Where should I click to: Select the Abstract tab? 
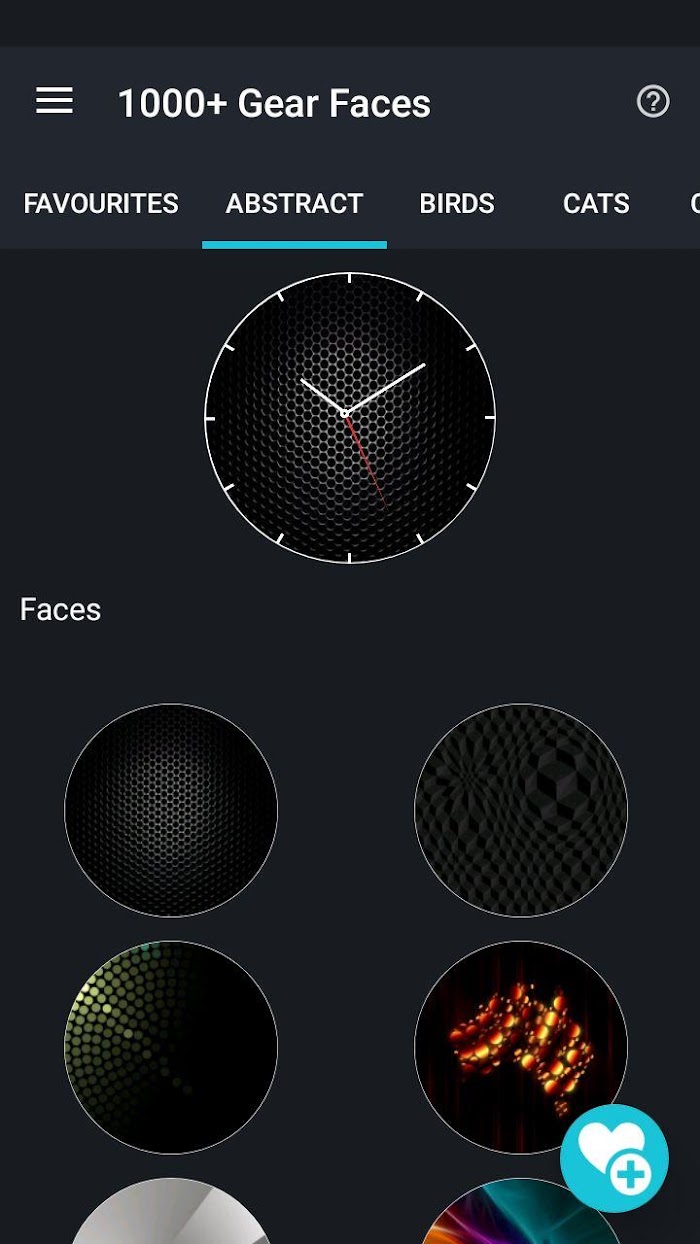tap(294, 203)
